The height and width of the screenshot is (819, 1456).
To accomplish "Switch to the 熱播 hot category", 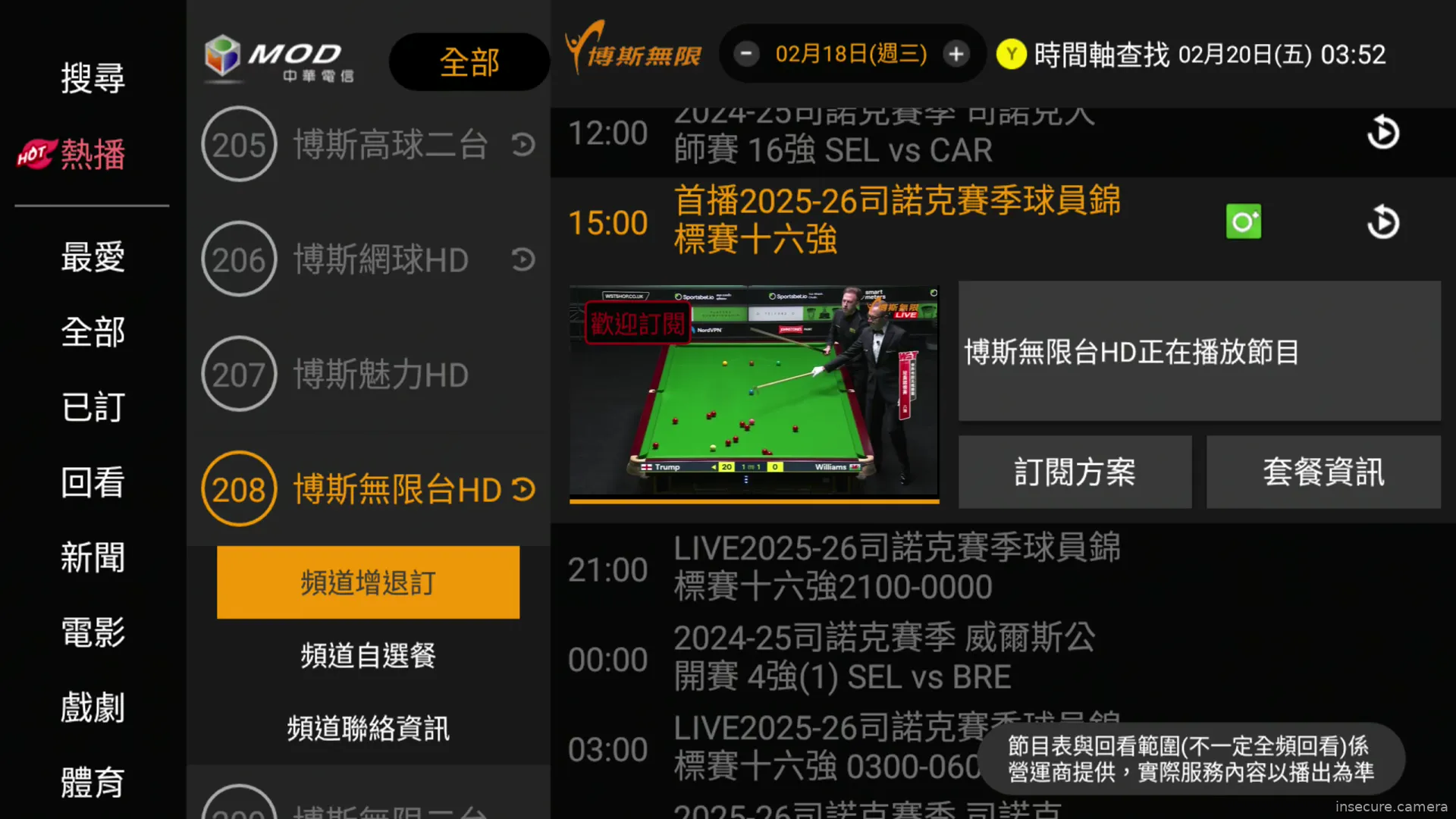I will [93, 155].
